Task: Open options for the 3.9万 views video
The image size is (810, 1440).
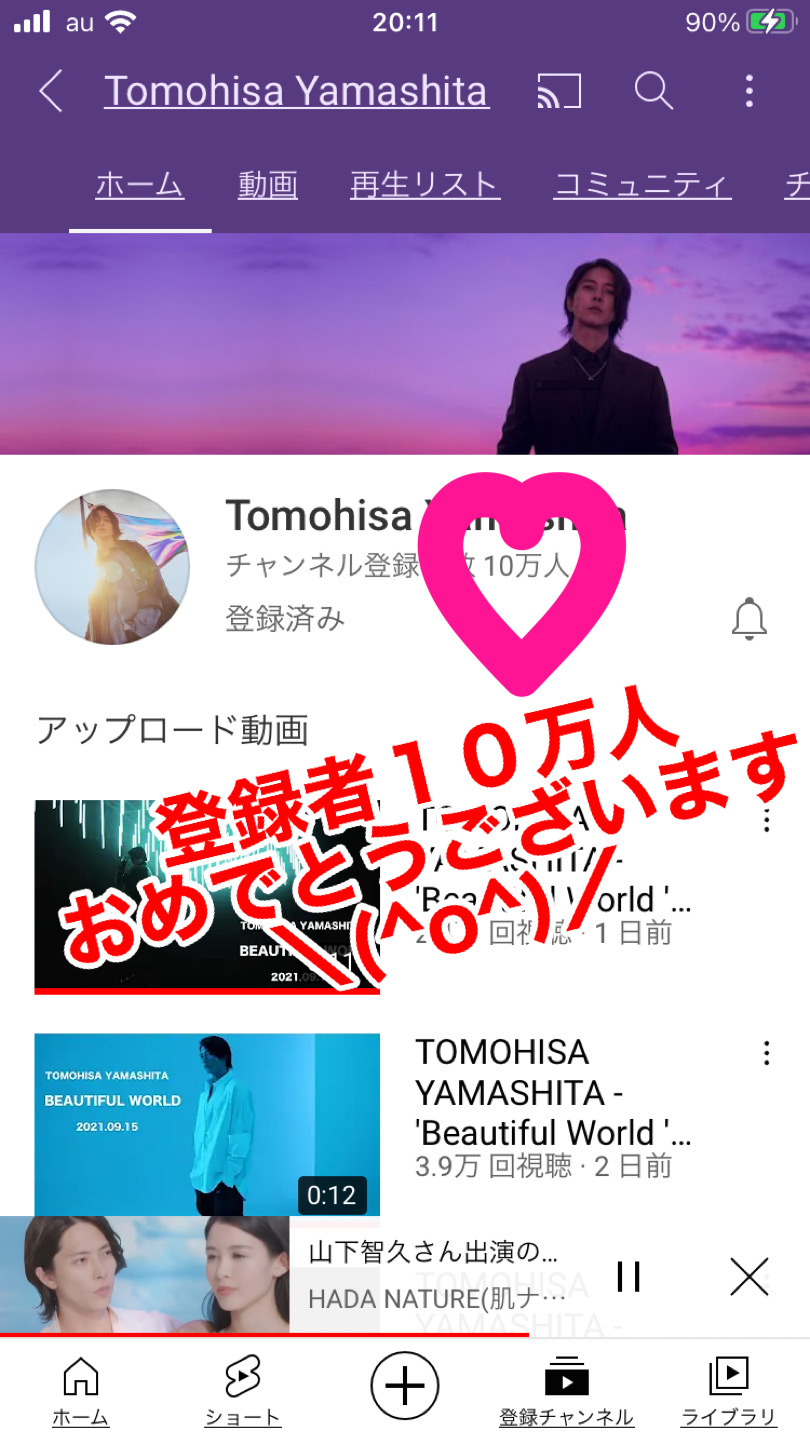Action: [767, 1053]
